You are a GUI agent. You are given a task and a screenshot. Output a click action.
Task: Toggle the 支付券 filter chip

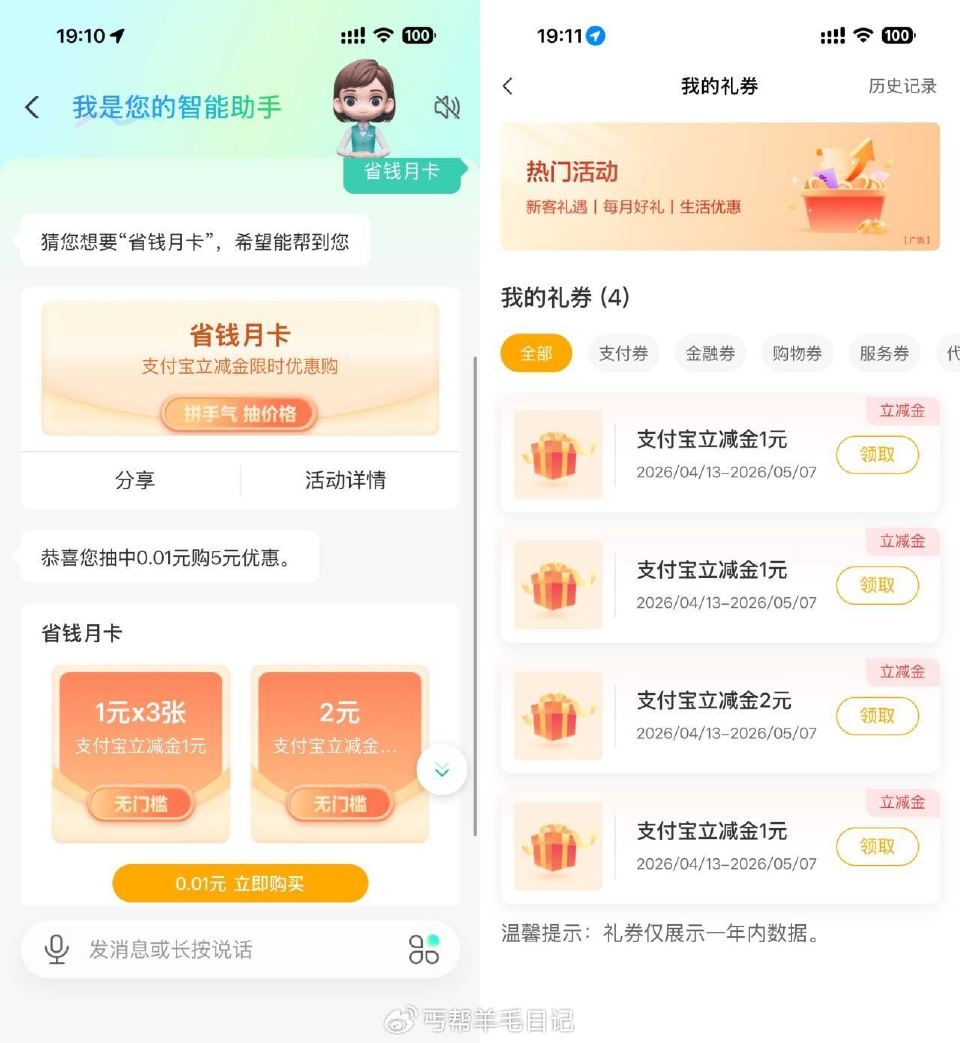[x=623, y=353]
